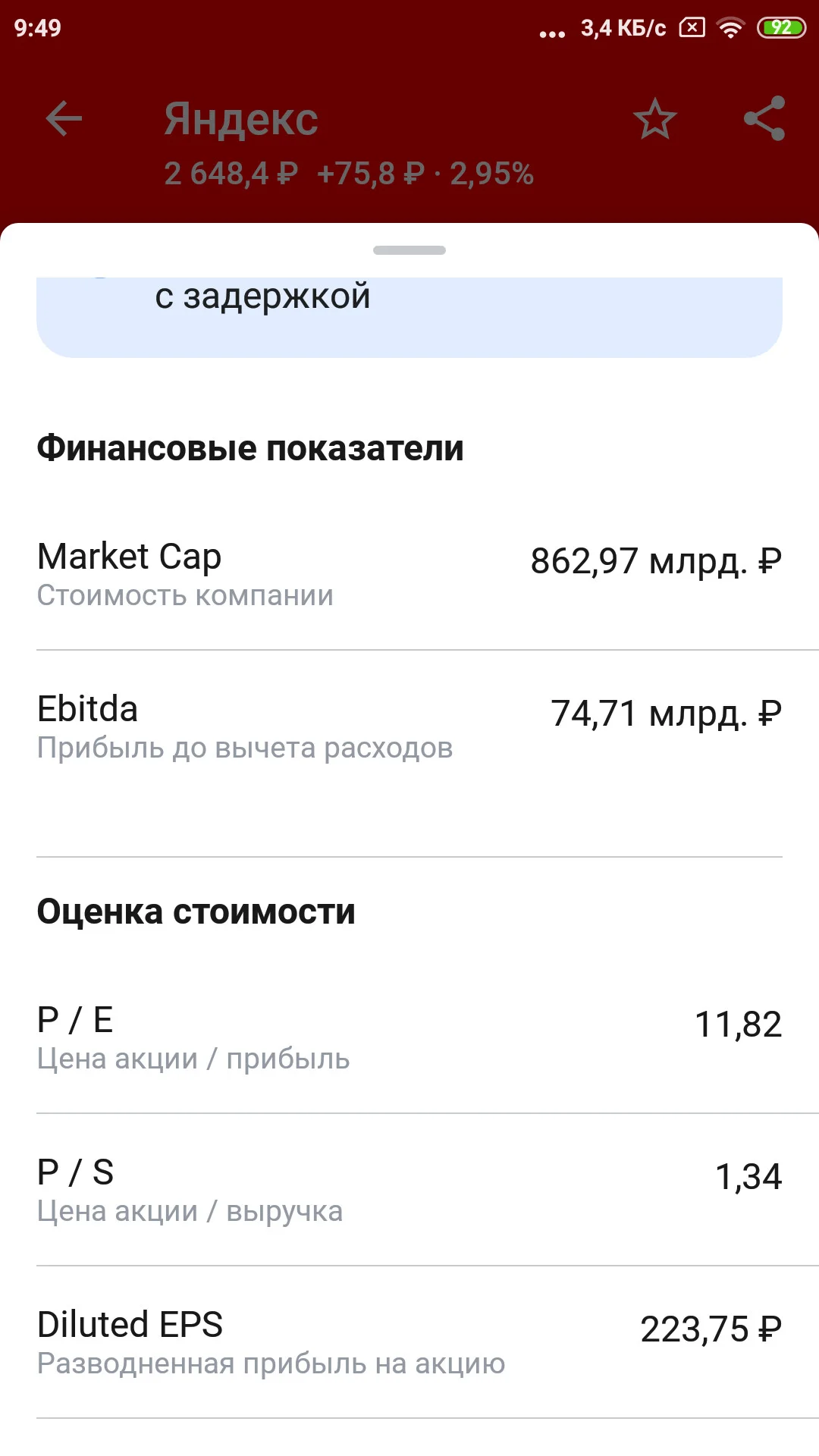Go back using the arrow icon
Image resolution: width=819 pixels, height=1456 pixels.
pyautogui.click(x=64, y=119)
